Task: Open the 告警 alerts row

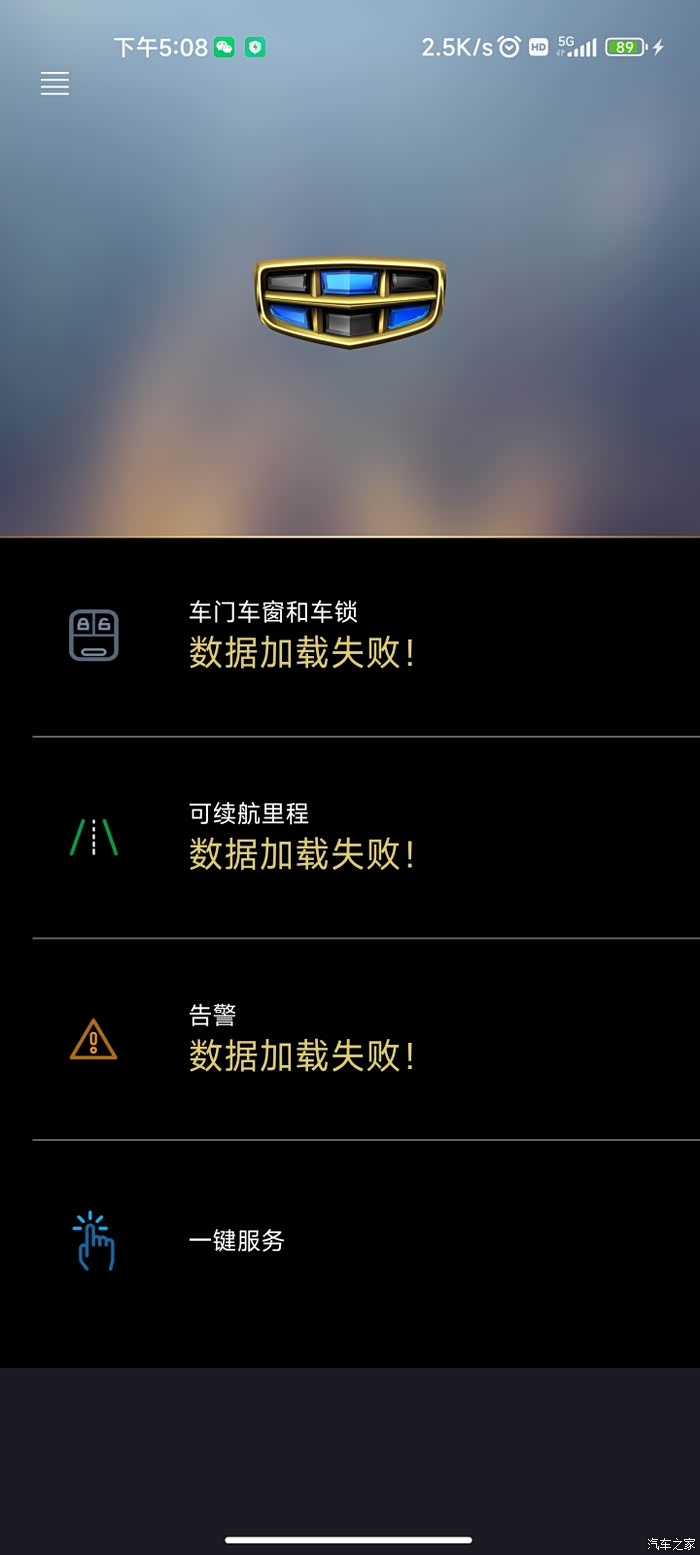Action: (x=350, y=1039)
